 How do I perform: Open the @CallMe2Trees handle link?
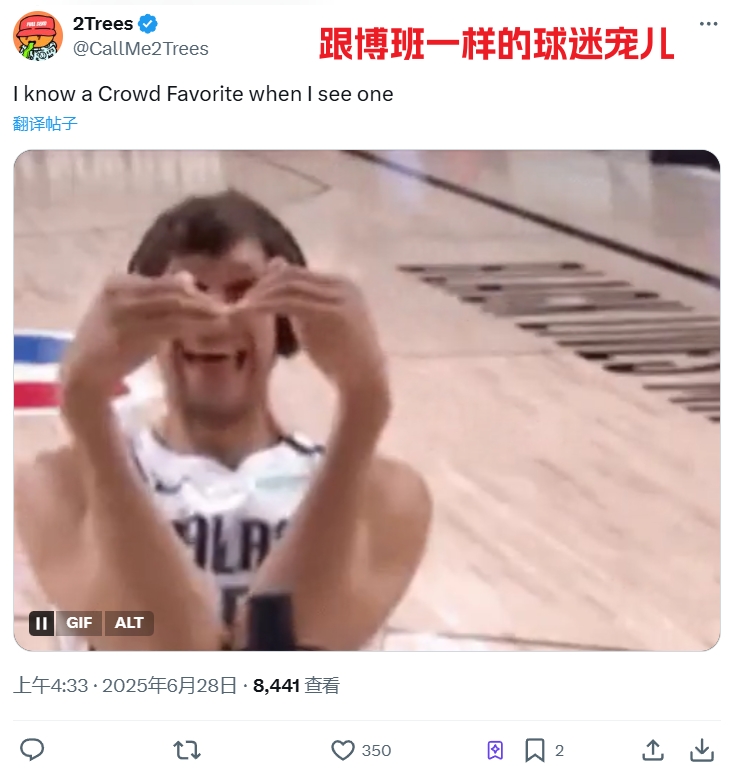click(140, 47)
